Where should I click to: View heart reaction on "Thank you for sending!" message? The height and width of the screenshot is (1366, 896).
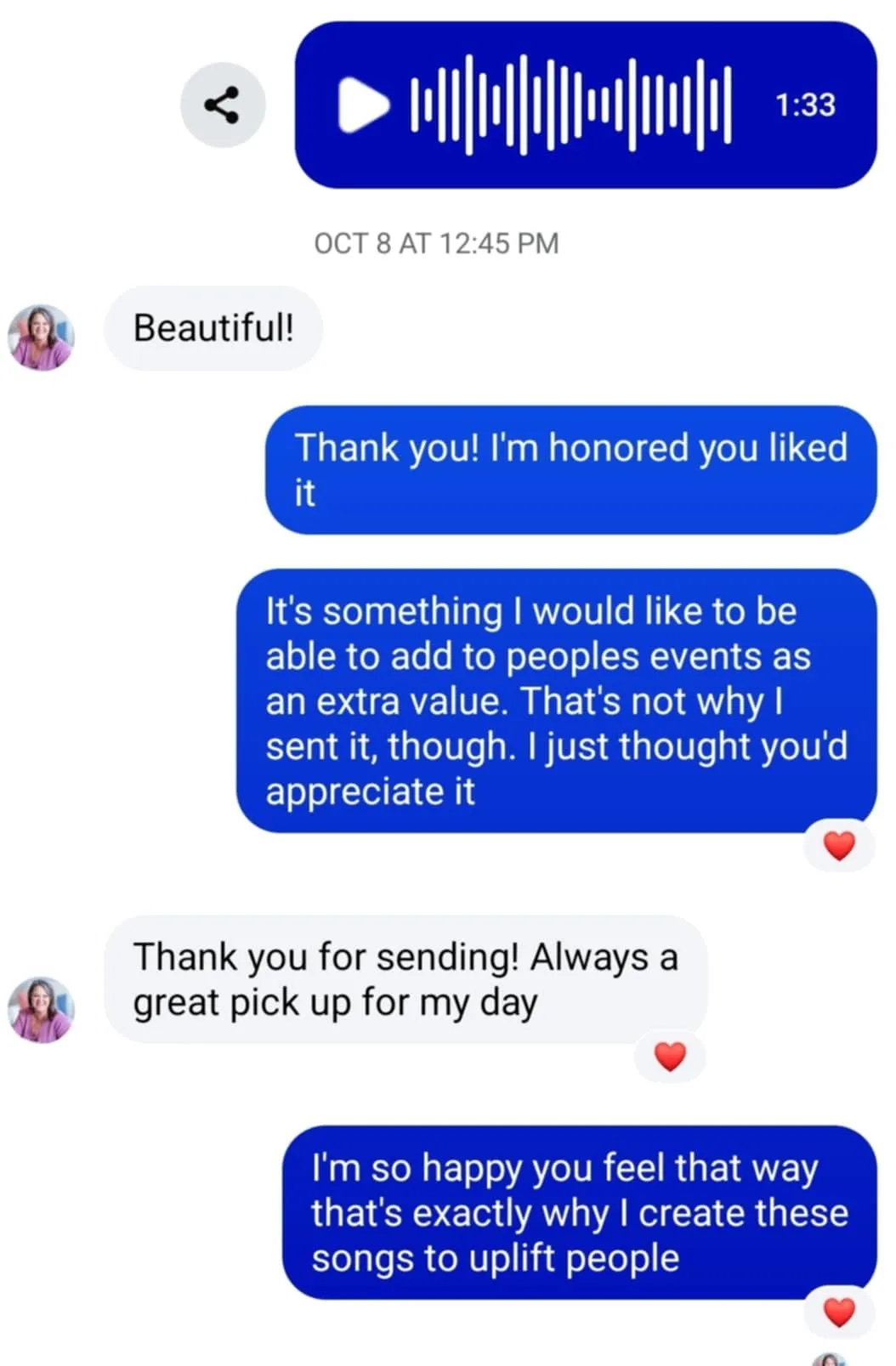click(670, 1057)
